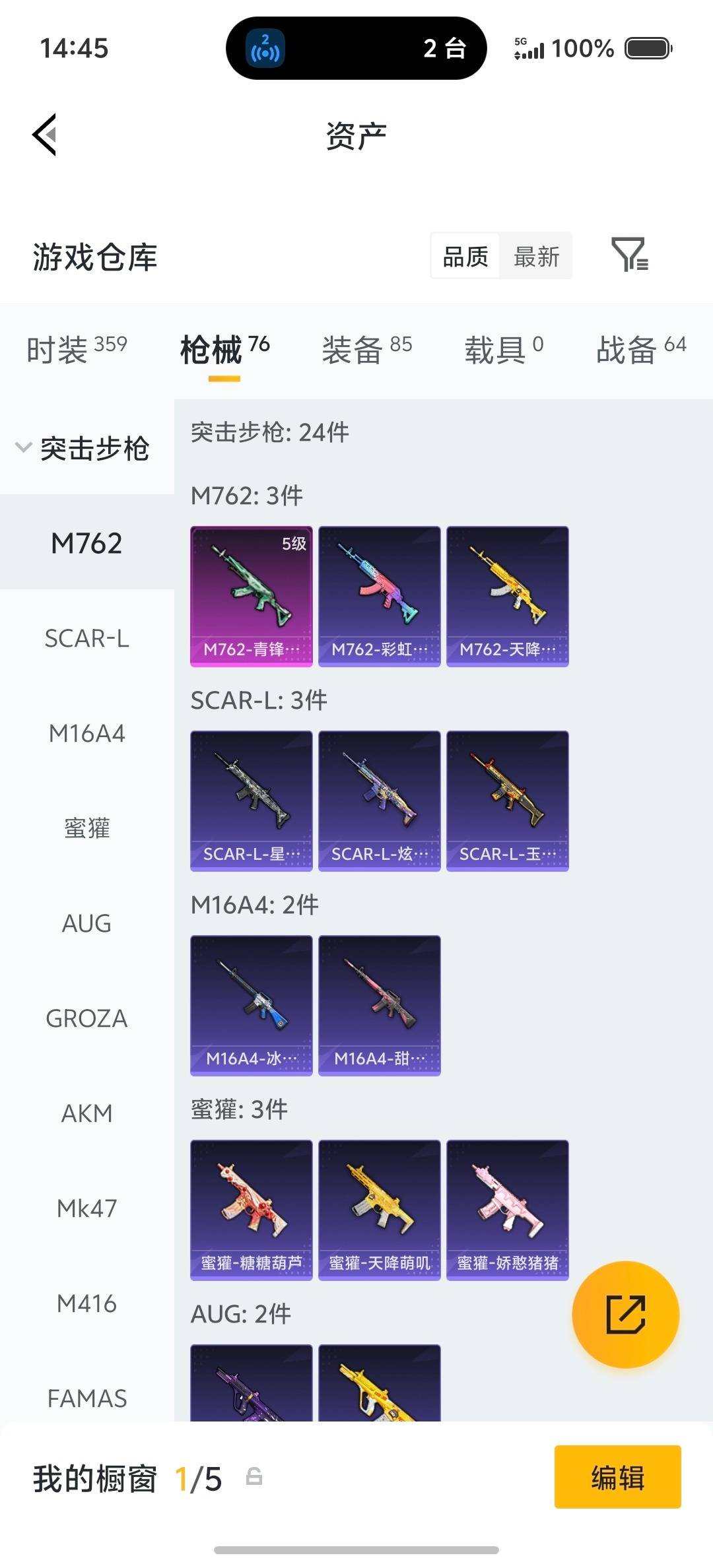713x1568 pixels.
Task: Open the SCAR-L-玉 weapon skin
Action: click(507, 800)
